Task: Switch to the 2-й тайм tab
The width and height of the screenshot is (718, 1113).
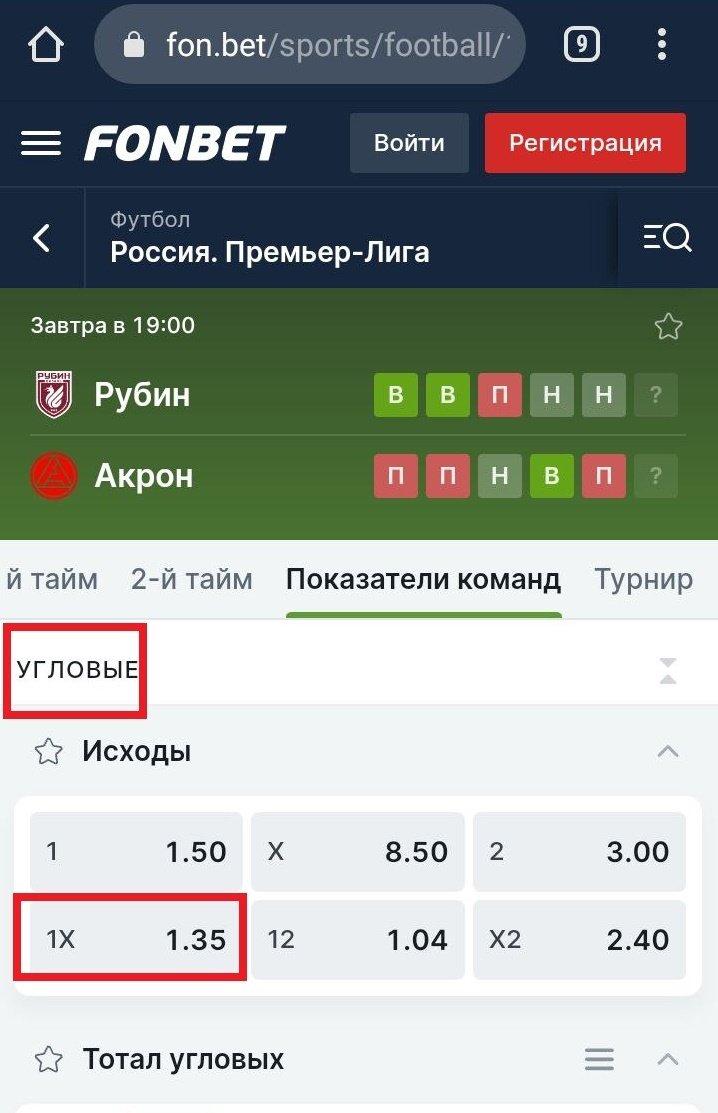Action: 192,579
